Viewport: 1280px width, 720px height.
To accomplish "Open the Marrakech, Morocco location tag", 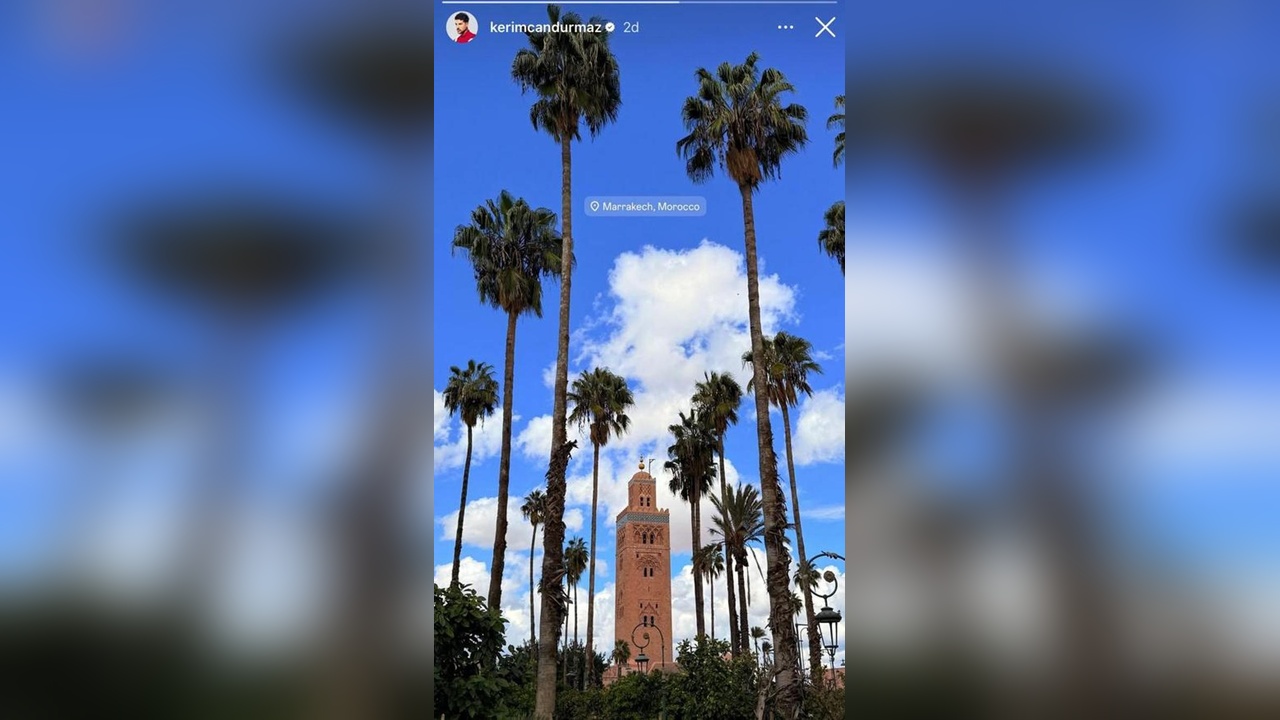I will (x=645, y=206).
